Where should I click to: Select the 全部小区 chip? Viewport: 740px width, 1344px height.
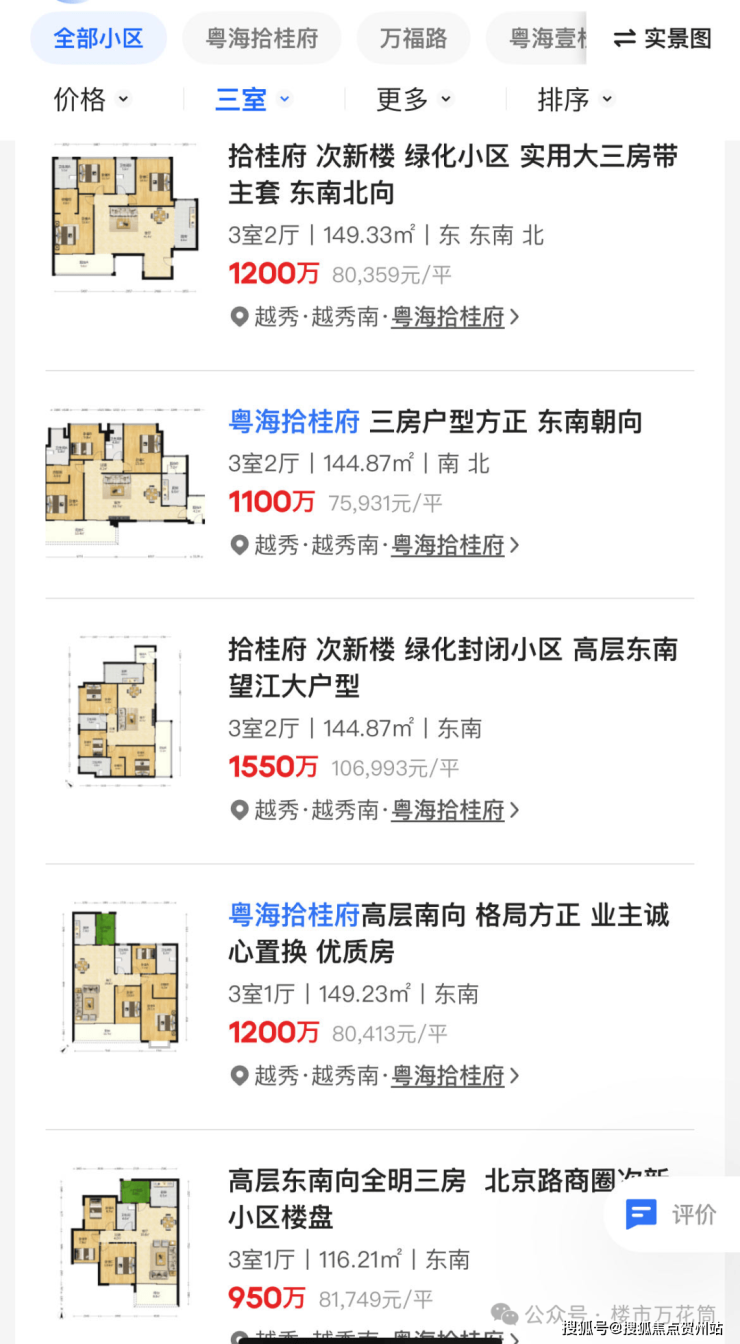pos(98,39)
